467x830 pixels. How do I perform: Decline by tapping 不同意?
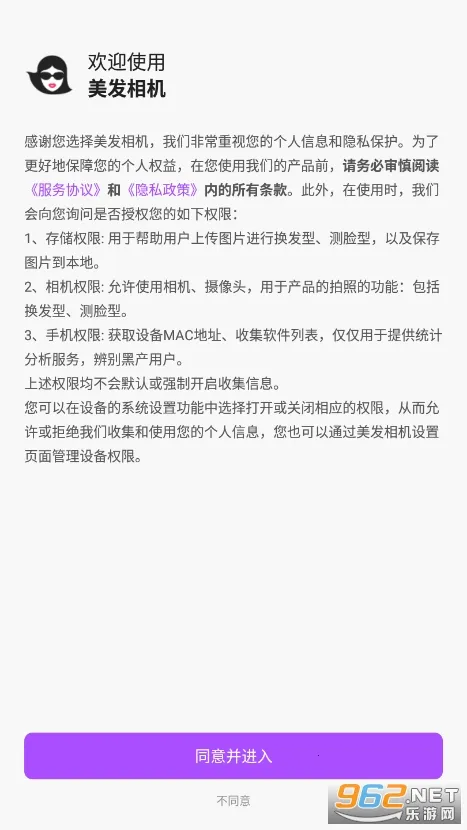(234, 801)
